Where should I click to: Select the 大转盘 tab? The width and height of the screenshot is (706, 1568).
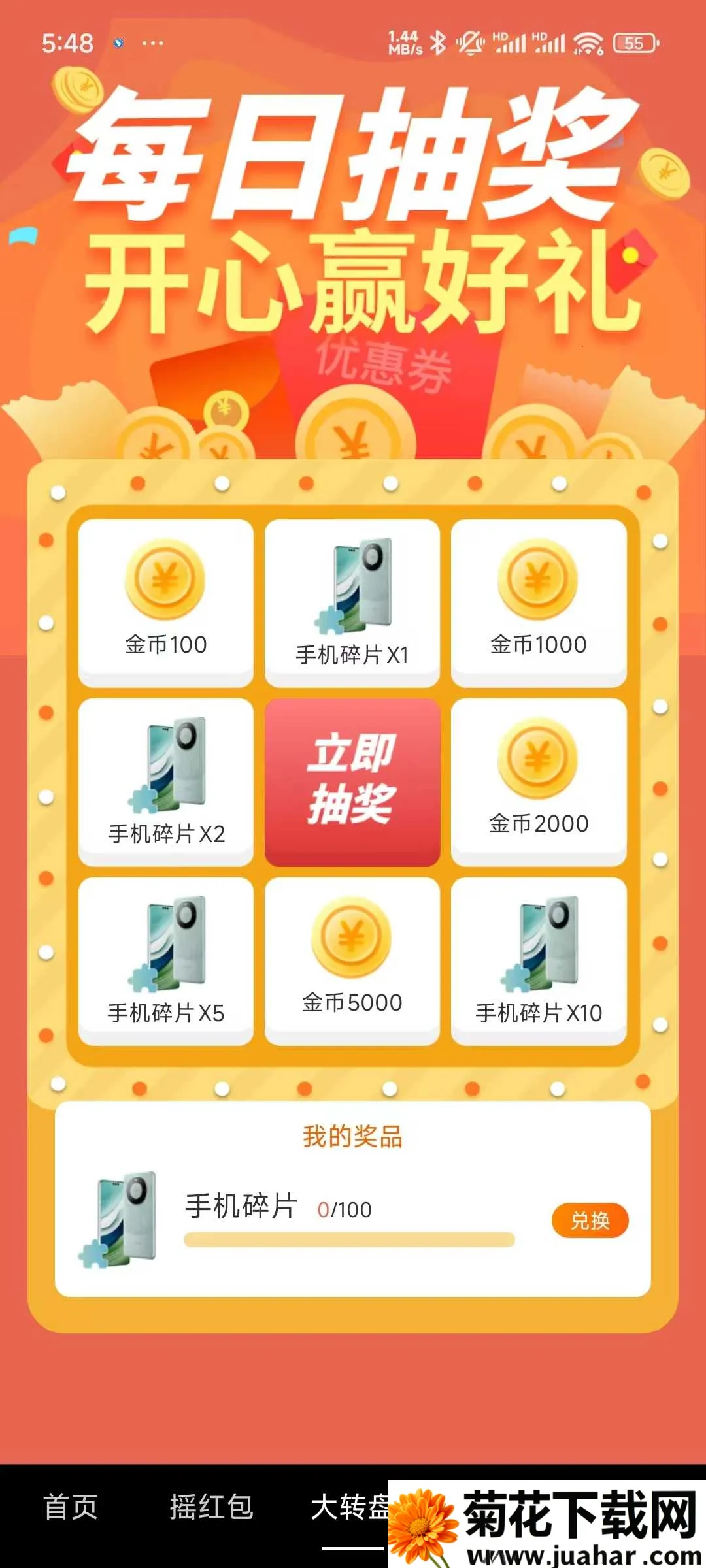coord(350,1507)
